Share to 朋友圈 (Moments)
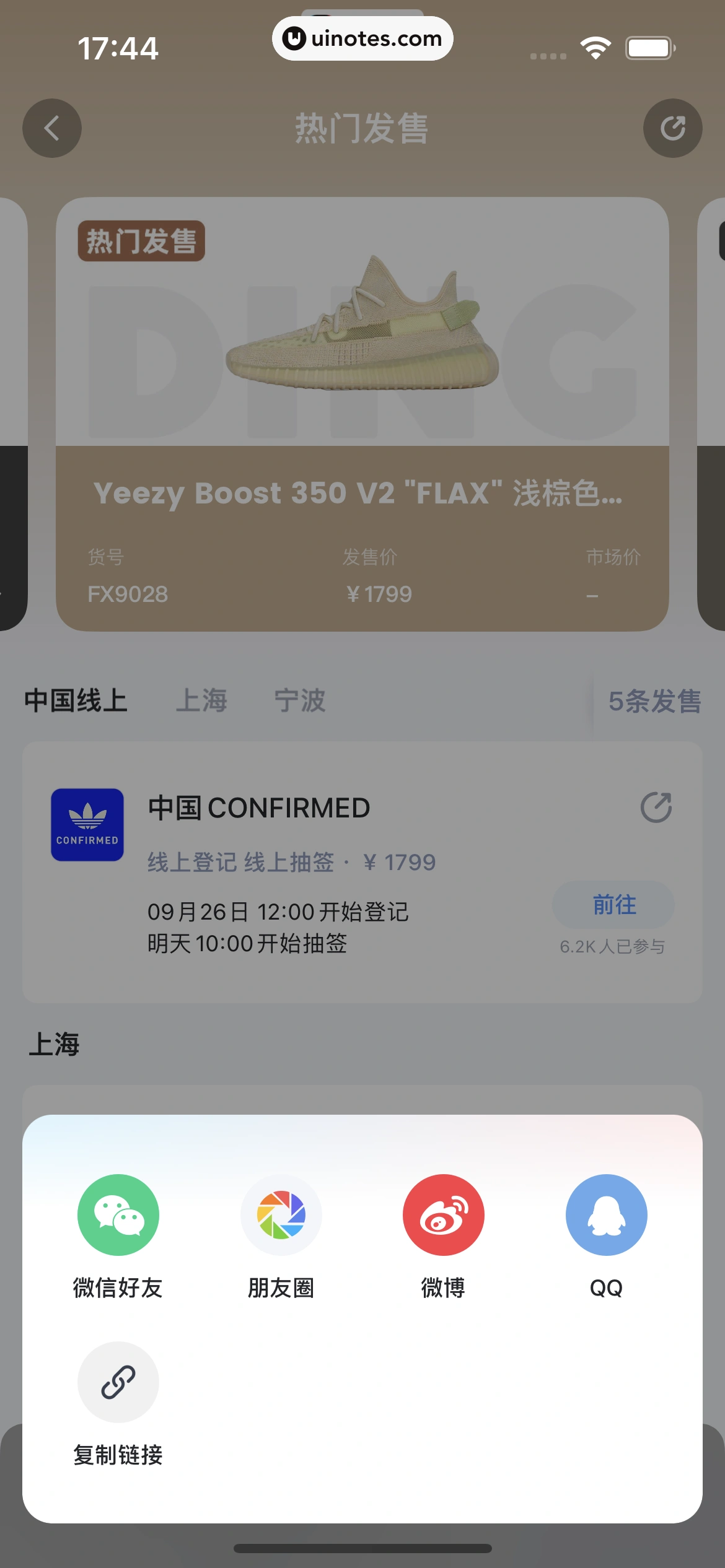Image resolution: width=725 pixels, height=1568 pixels. click(281, 1215)
